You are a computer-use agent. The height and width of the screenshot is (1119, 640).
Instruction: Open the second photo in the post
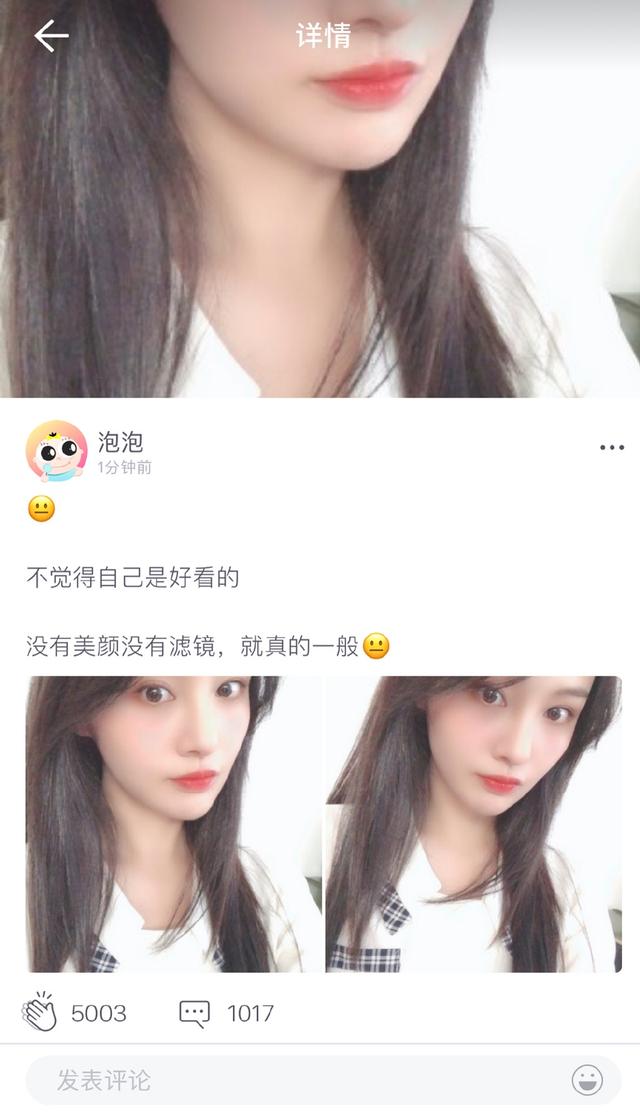pyautogui.click(x=473, y=824)
